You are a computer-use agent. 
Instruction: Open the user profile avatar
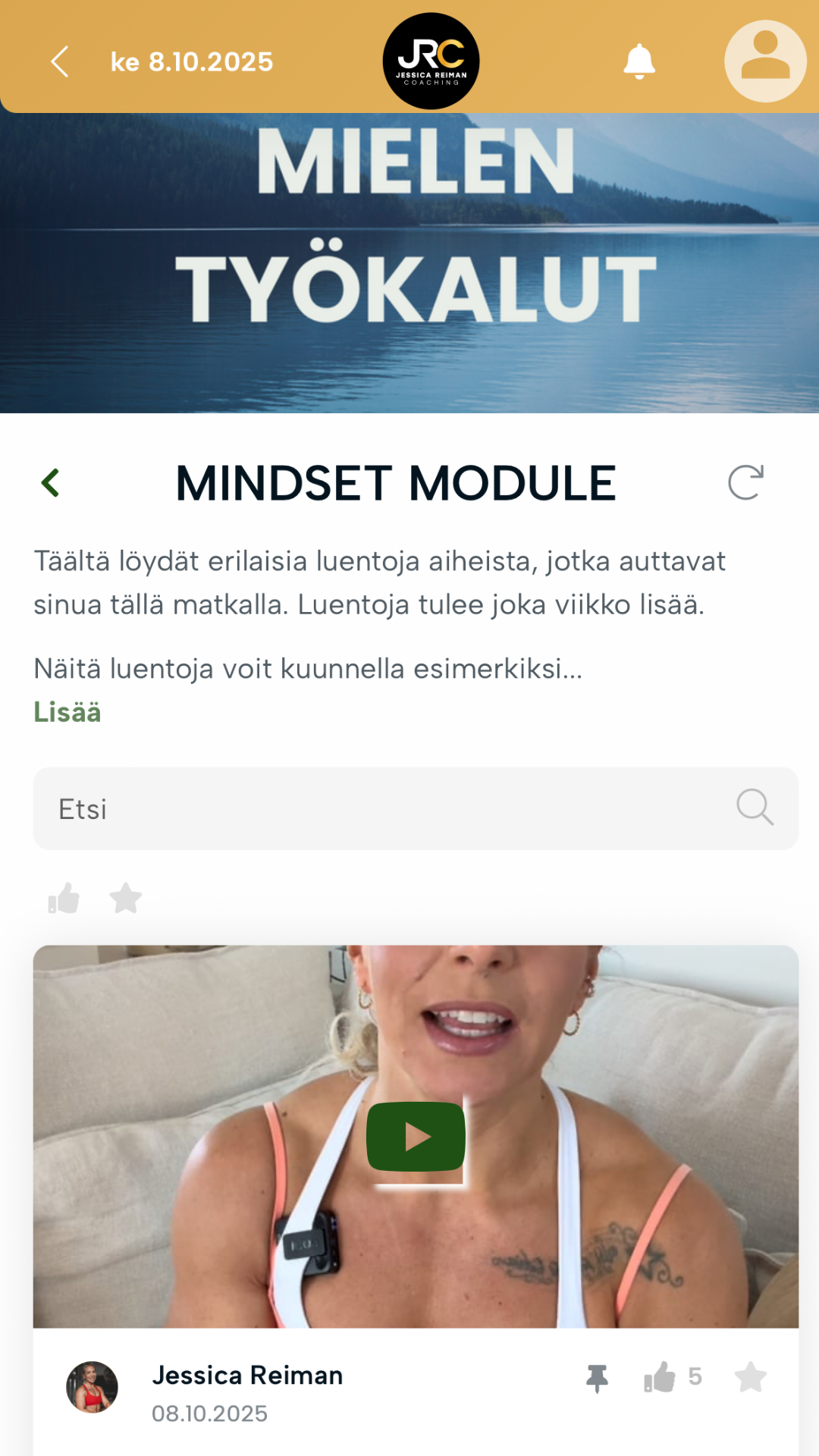(x=764, y=61)
